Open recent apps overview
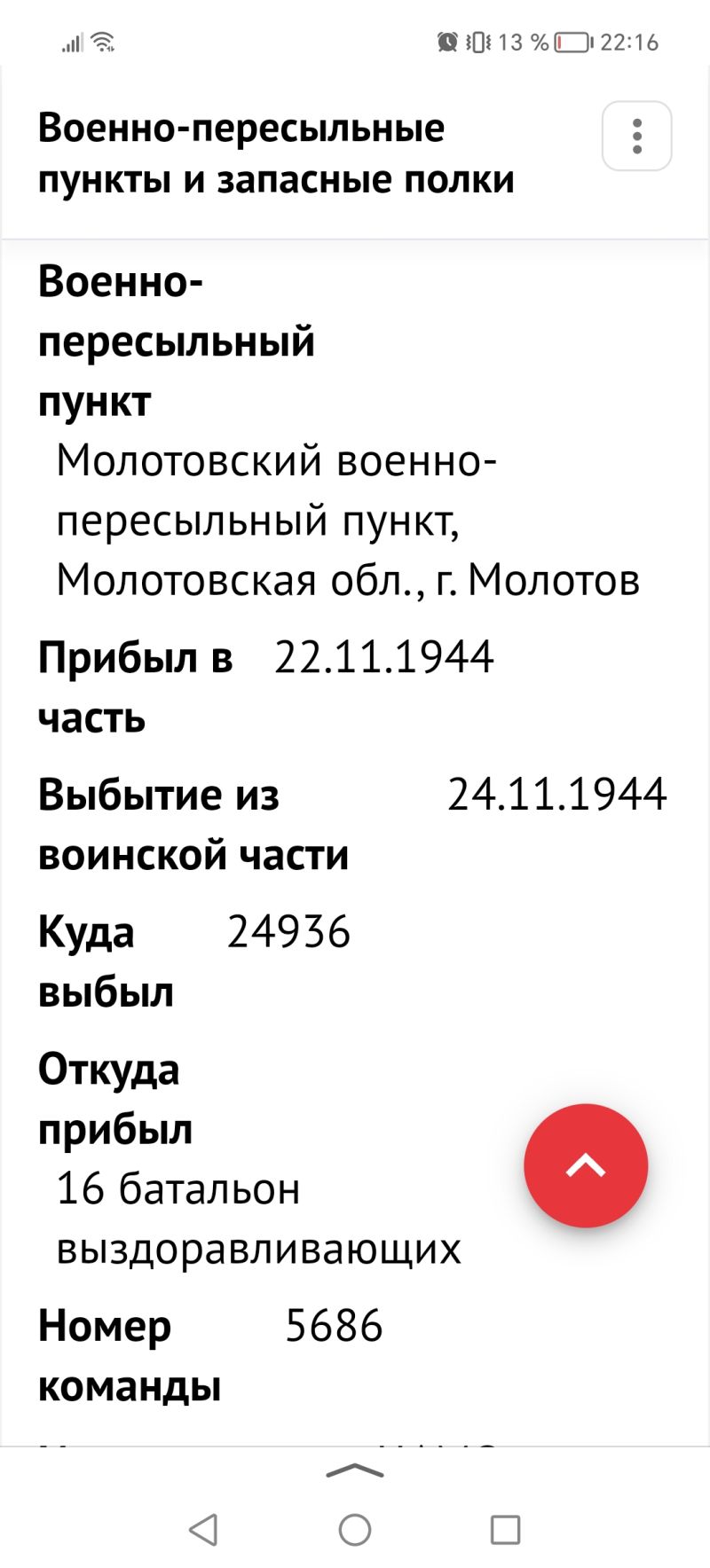710x1568 pixels. (505, 1530)
